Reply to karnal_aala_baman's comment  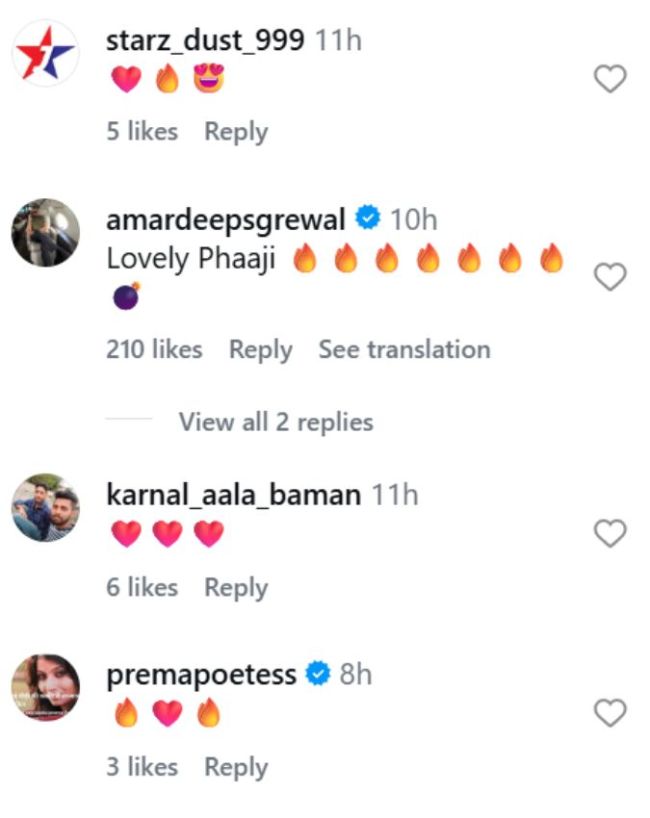tap(236, 588)
